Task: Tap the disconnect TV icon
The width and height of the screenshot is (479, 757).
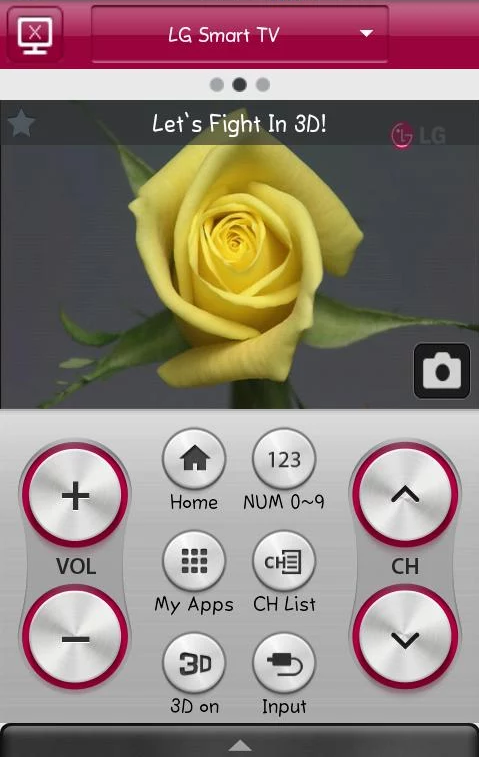Action: 35,35
